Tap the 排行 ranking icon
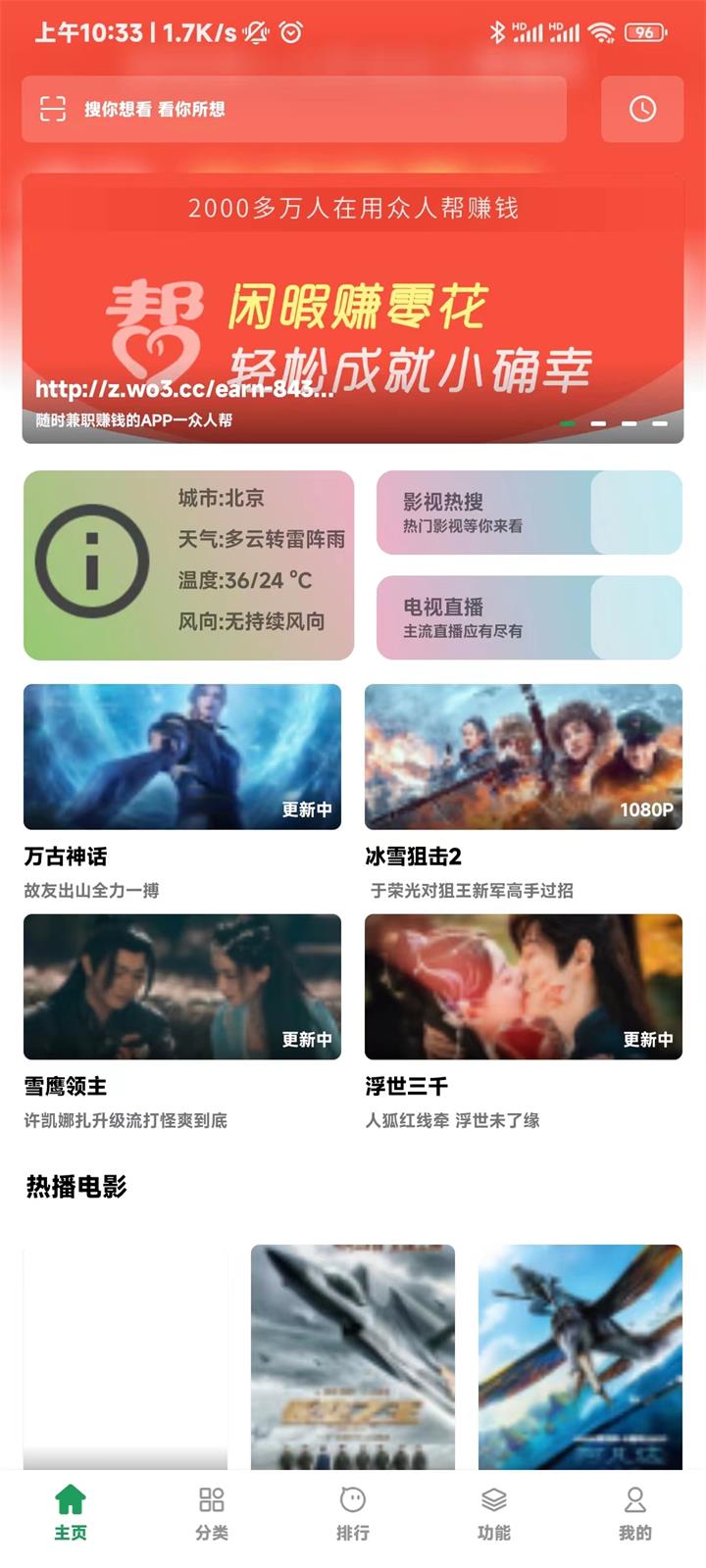Screen dimensions: 706x1568 352,1499
